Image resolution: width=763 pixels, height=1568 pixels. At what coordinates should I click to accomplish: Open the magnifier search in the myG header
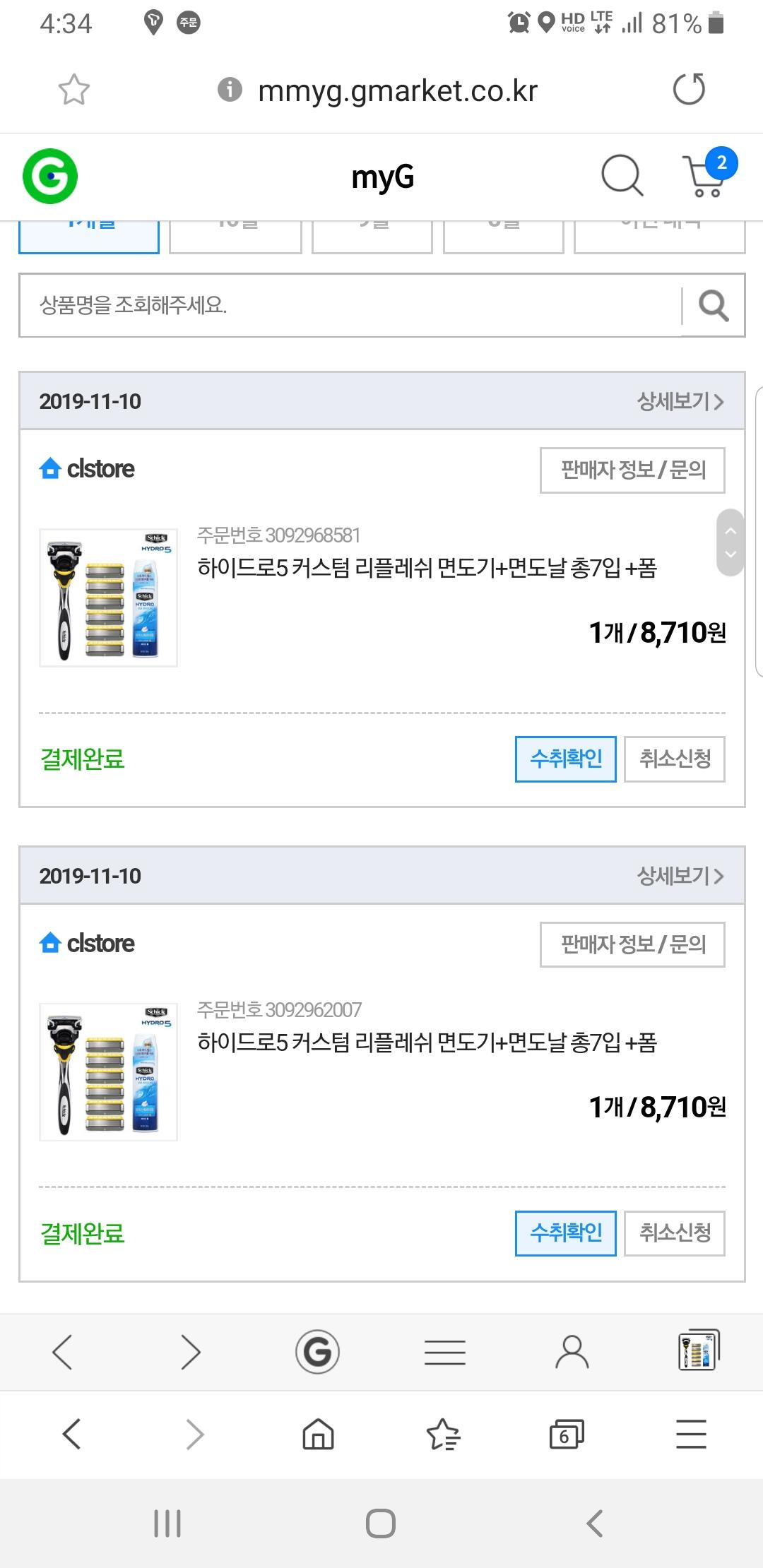pyautogui.click(x=622, y=175)
